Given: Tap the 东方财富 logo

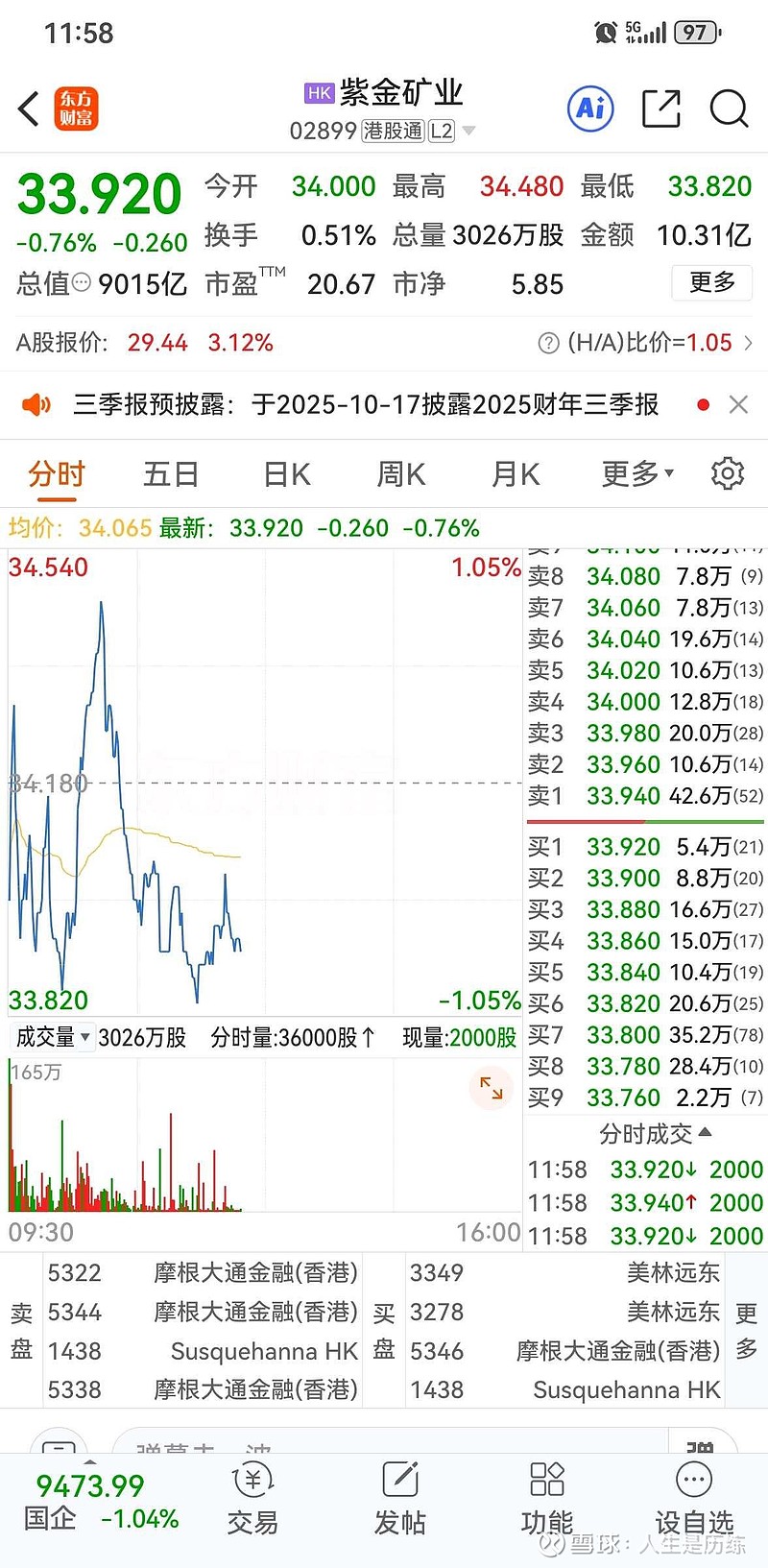Looking at the screenshot, I should (76, 109).
